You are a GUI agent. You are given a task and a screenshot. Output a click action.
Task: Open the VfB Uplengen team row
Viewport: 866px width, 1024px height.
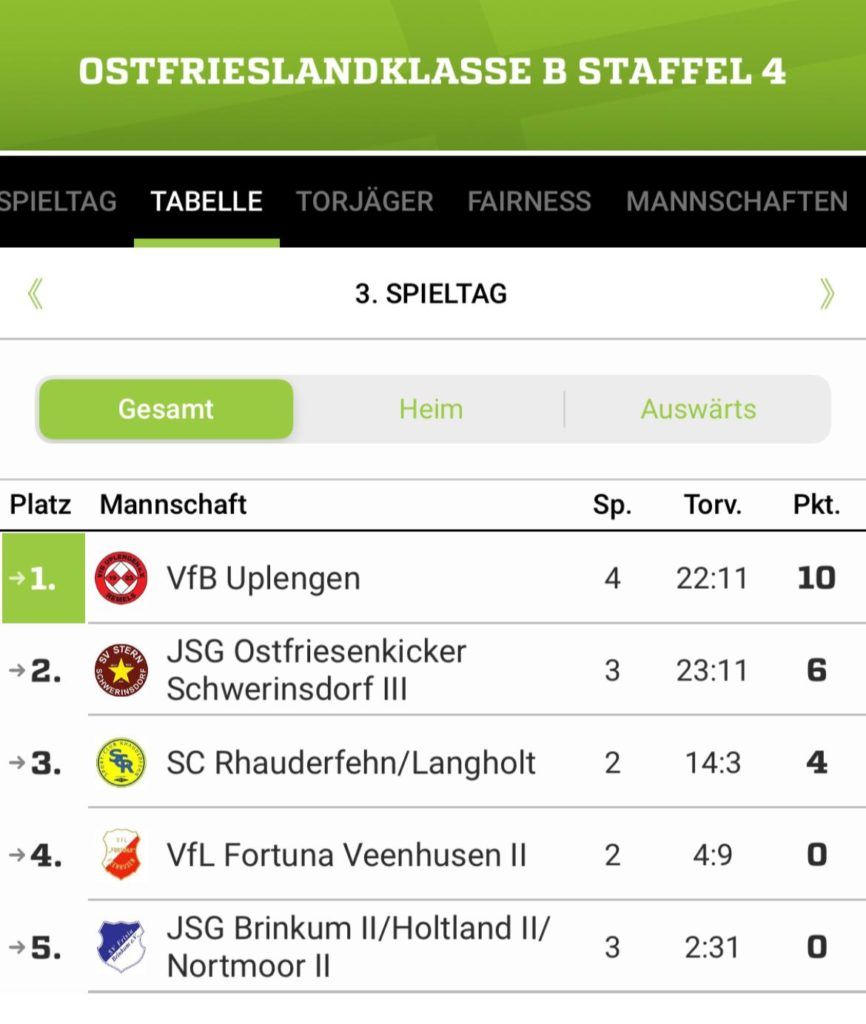[263, 578]
